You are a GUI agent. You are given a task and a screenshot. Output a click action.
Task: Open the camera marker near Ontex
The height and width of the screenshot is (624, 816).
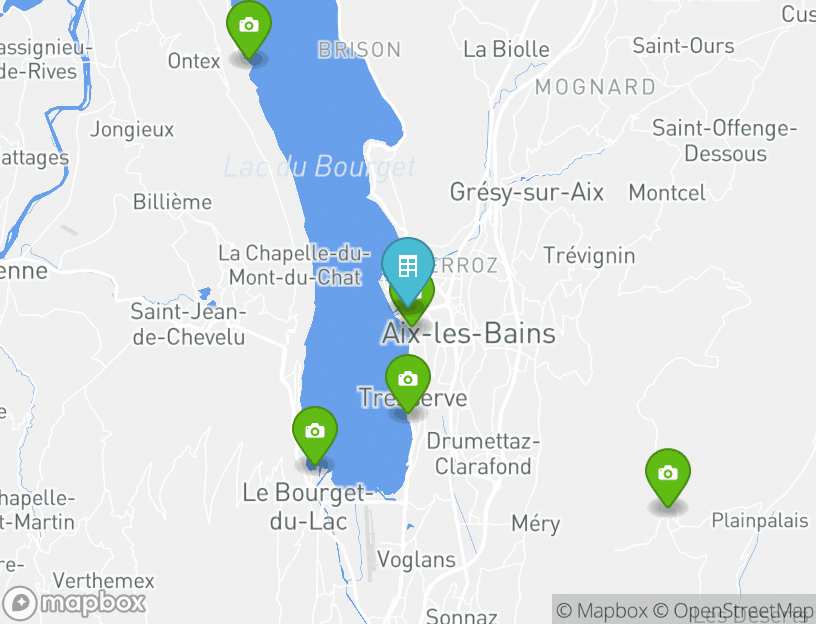tap(249, 26)
